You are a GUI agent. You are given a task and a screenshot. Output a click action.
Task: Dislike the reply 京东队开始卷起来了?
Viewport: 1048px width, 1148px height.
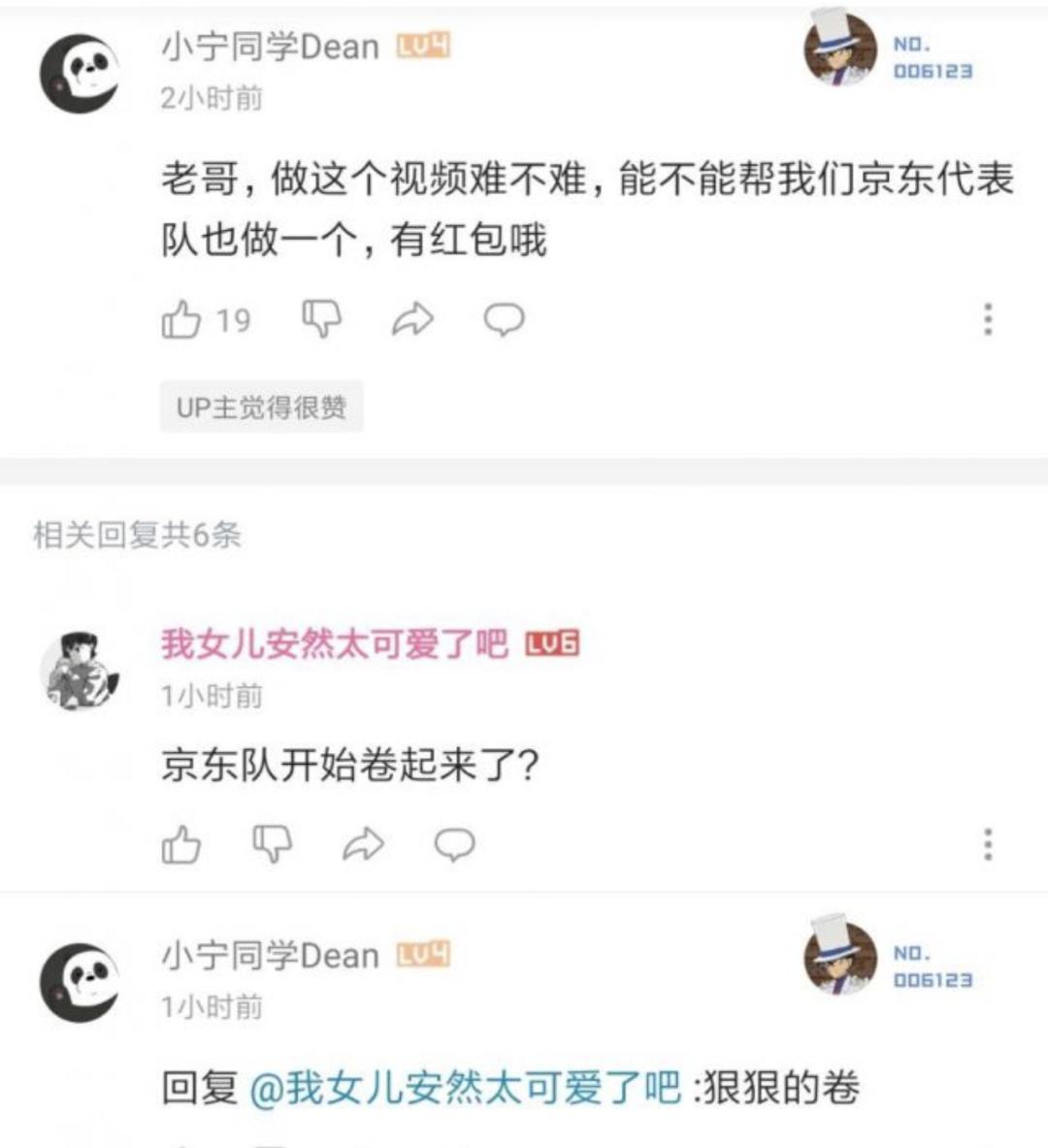click(272, 845)
